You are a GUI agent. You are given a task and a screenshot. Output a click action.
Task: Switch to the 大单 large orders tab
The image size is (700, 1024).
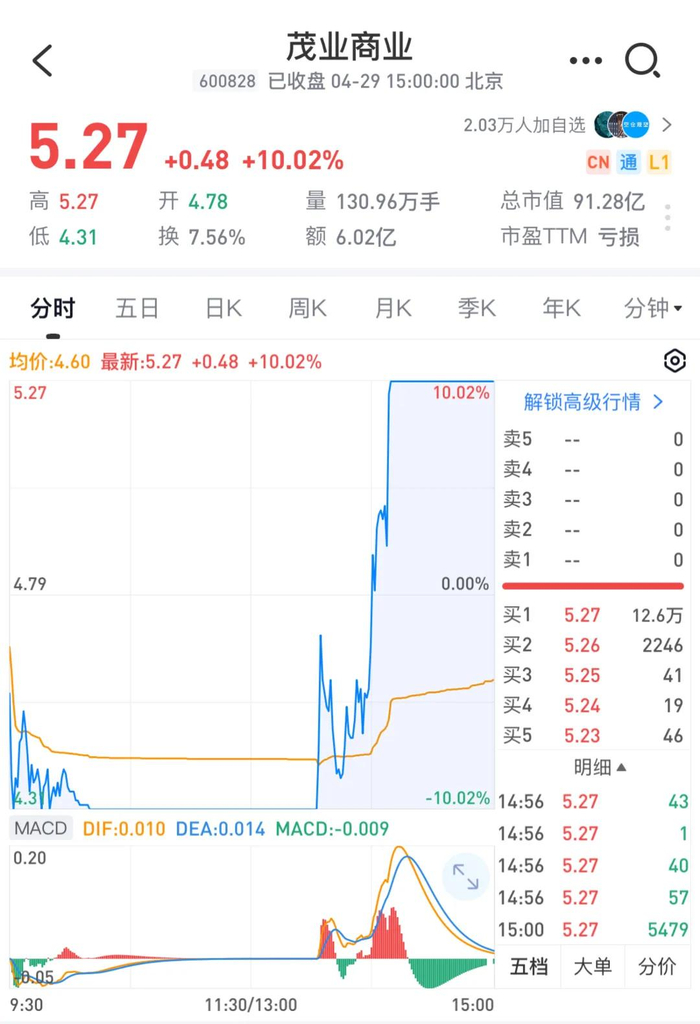593,966
